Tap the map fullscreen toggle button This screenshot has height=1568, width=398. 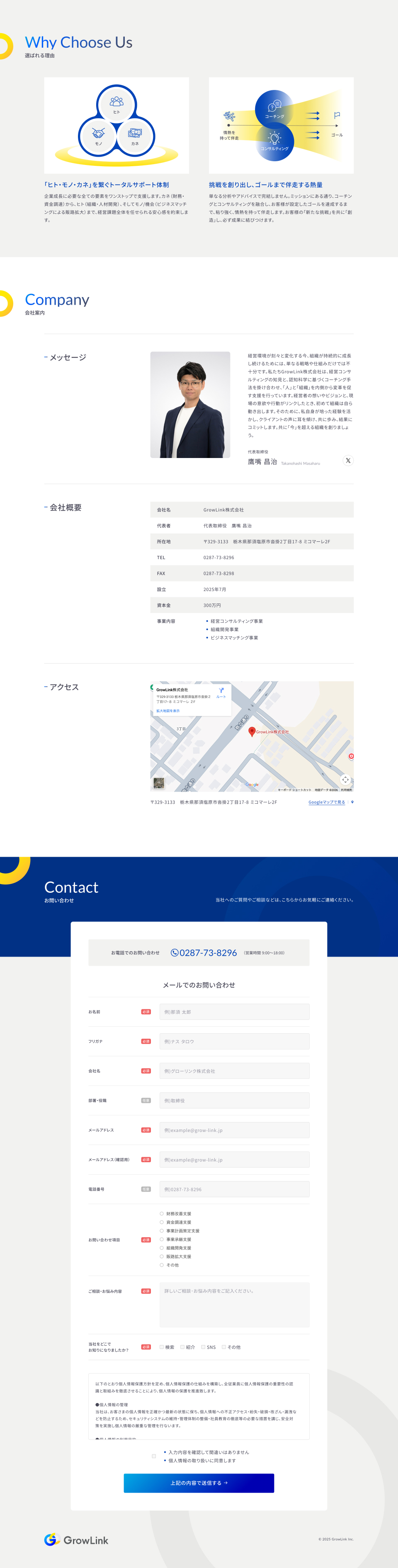click(345, 780)
